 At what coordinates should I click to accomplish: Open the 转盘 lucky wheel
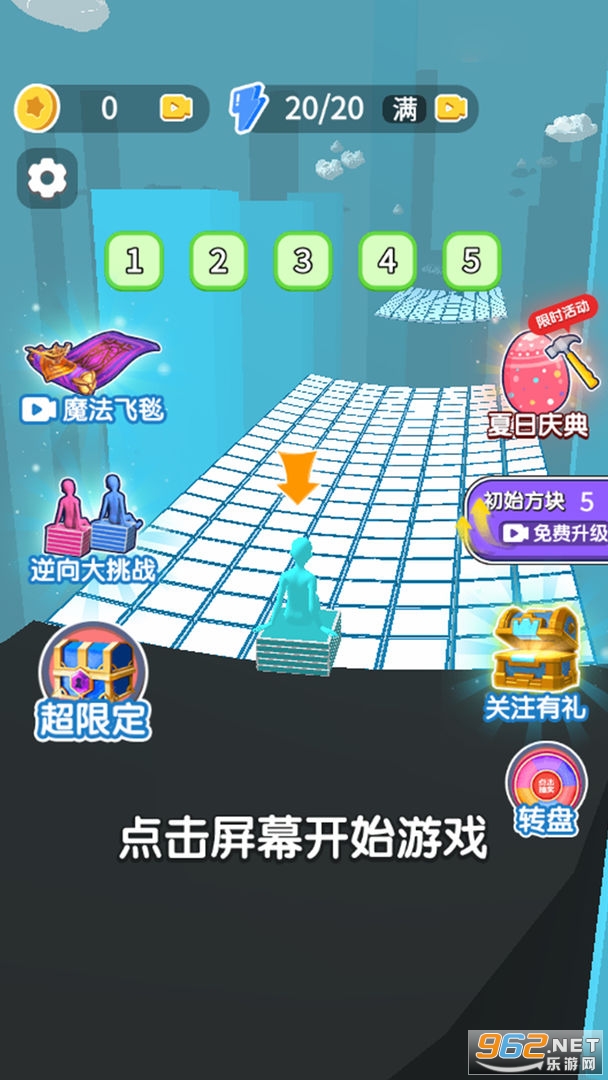click(546, 790)
